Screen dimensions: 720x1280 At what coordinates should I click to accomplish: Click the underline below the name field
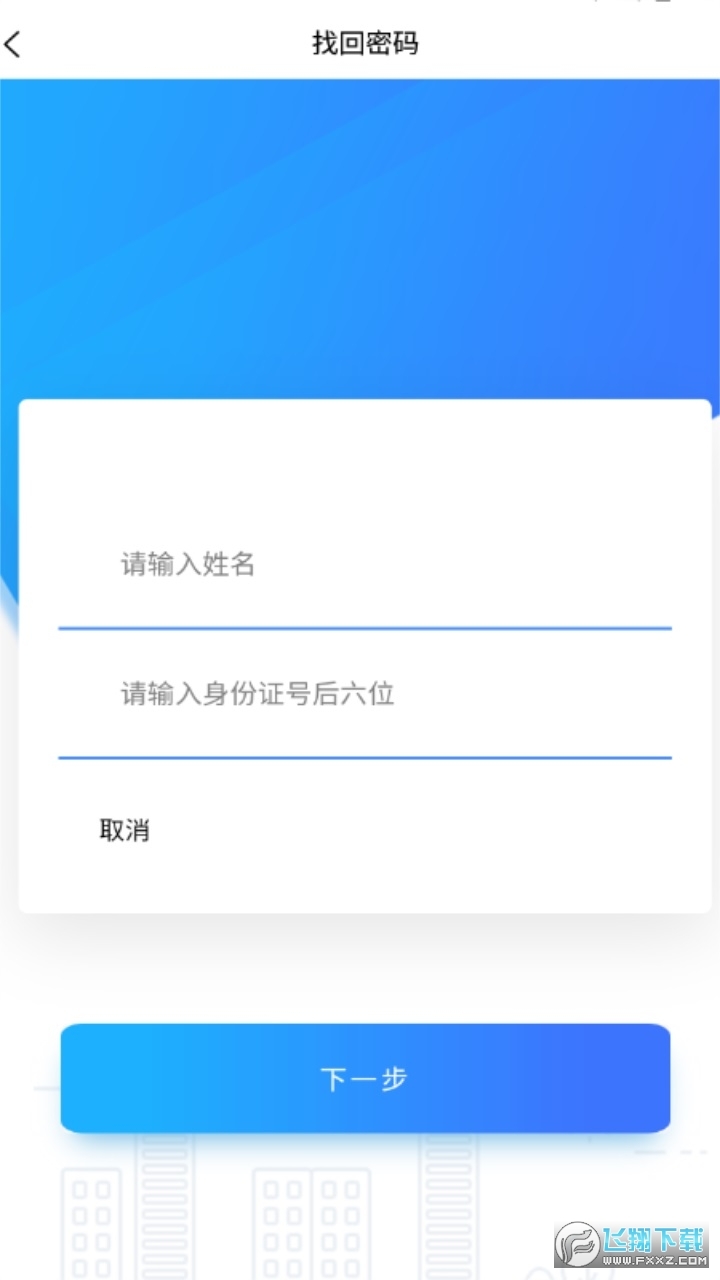tap(365, 629)
